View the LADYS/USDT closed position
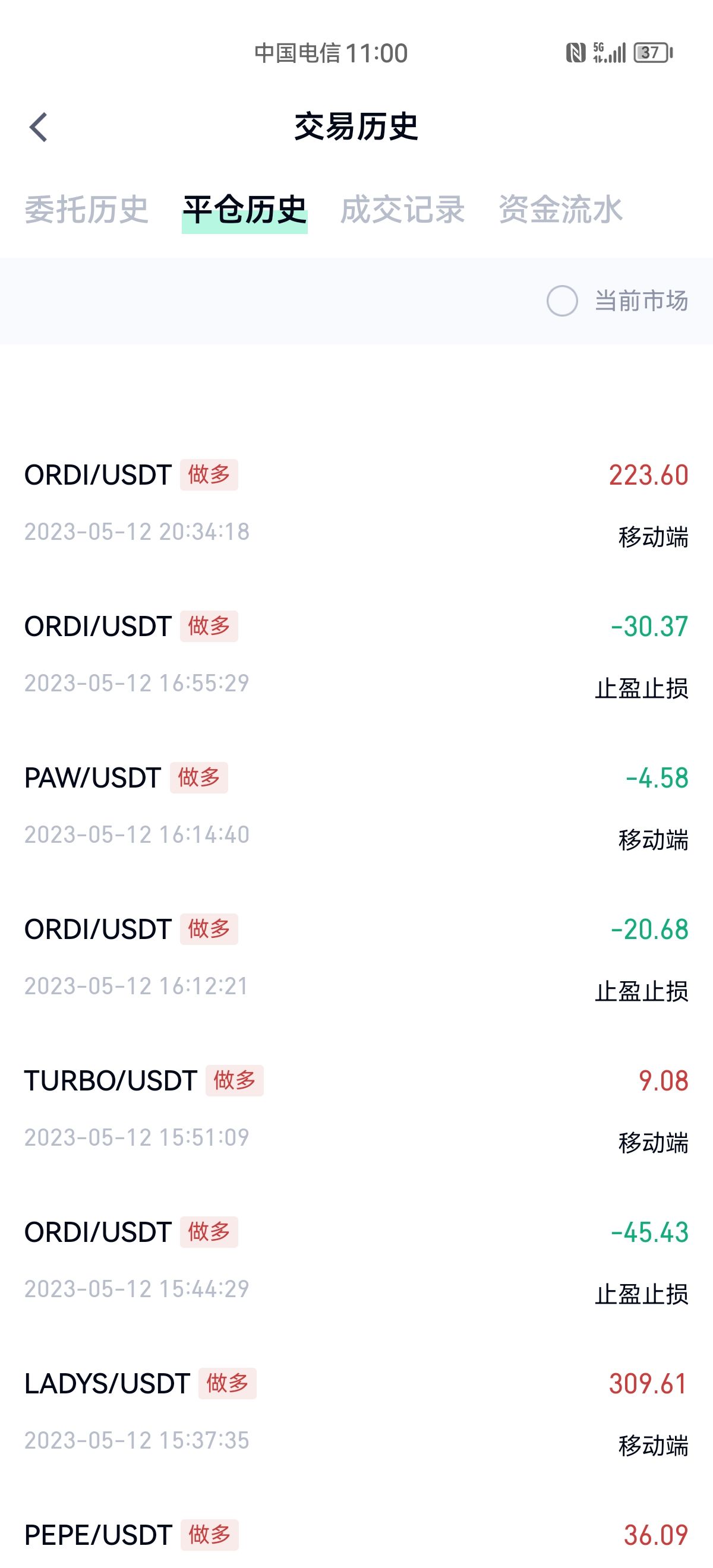 pos(356,1412)
